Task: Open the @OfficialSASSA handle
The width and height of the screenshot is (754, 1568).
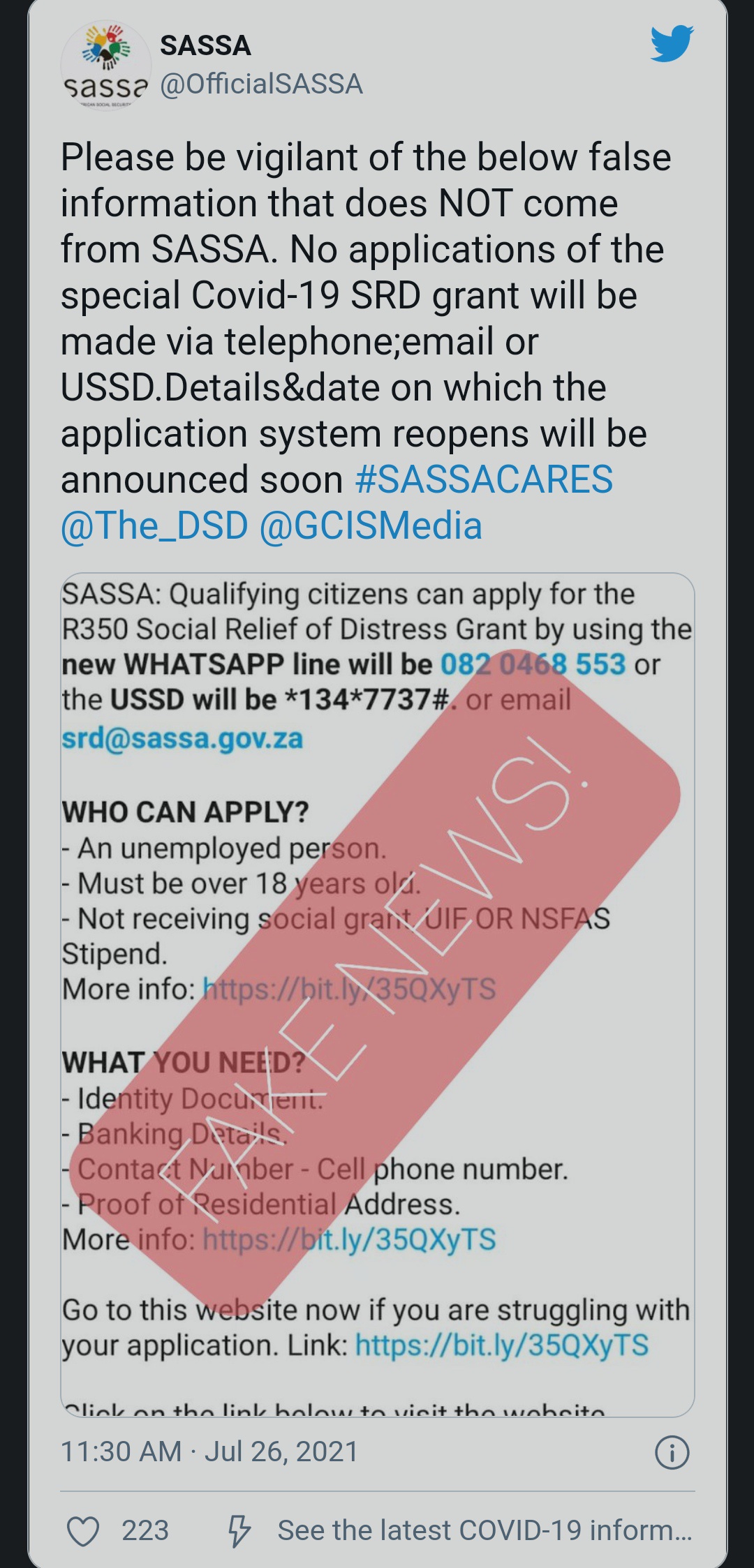Action: click(261, 84)
